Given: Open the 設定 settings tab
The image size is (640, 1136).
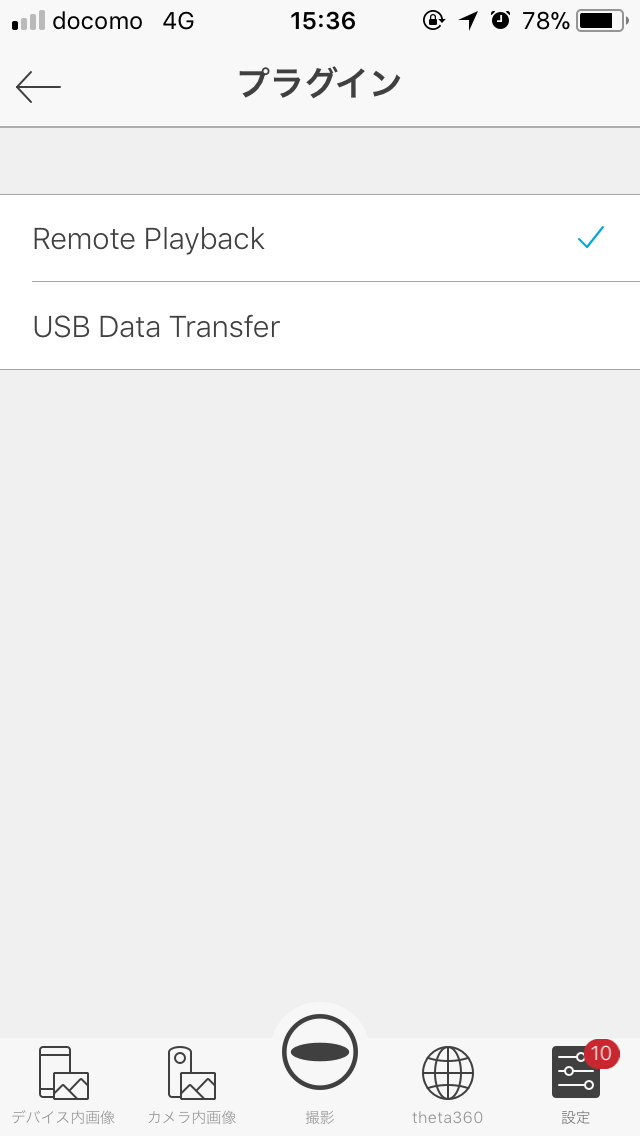Looking at the screenshot, I should tap(577, 1085).
